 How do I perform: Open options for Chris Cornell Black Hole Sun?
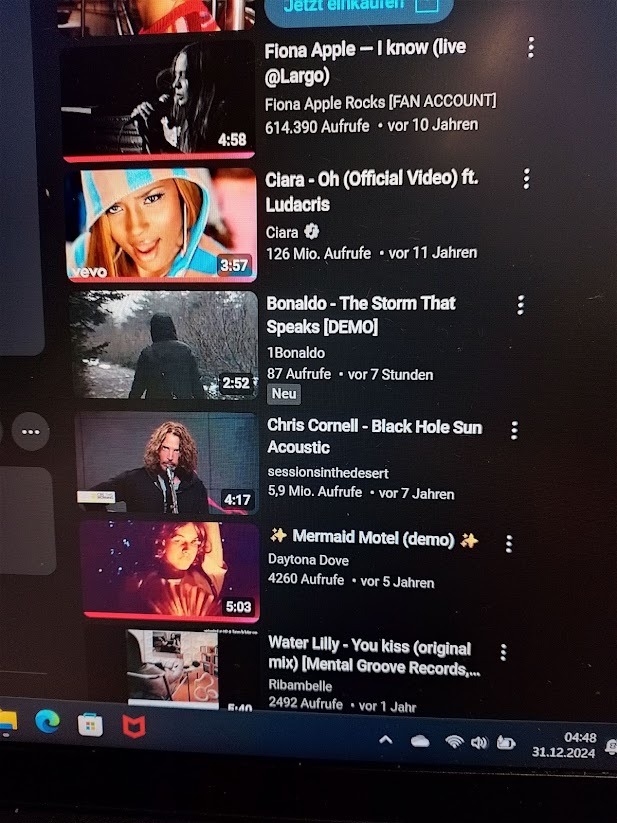click(x=514, y=430)
